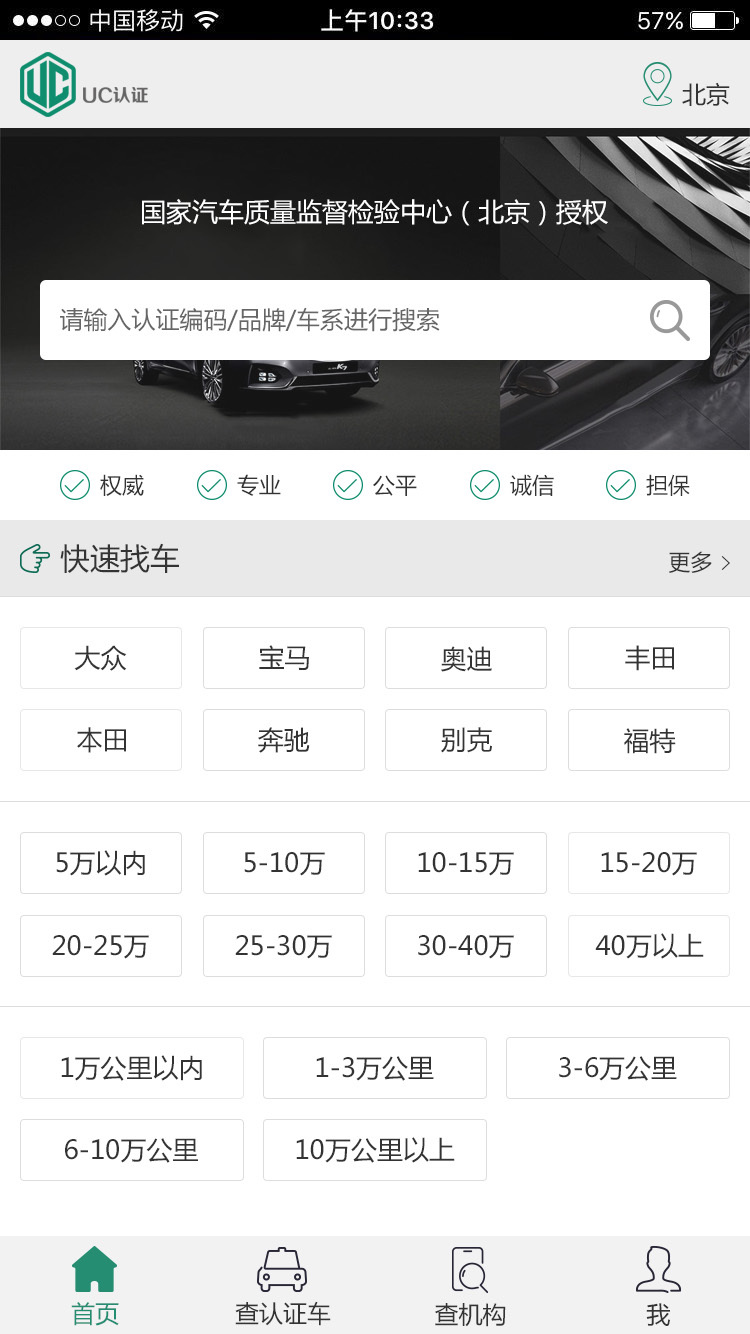
Task: Select the 奔驰 brand
Action: [284, 740]
